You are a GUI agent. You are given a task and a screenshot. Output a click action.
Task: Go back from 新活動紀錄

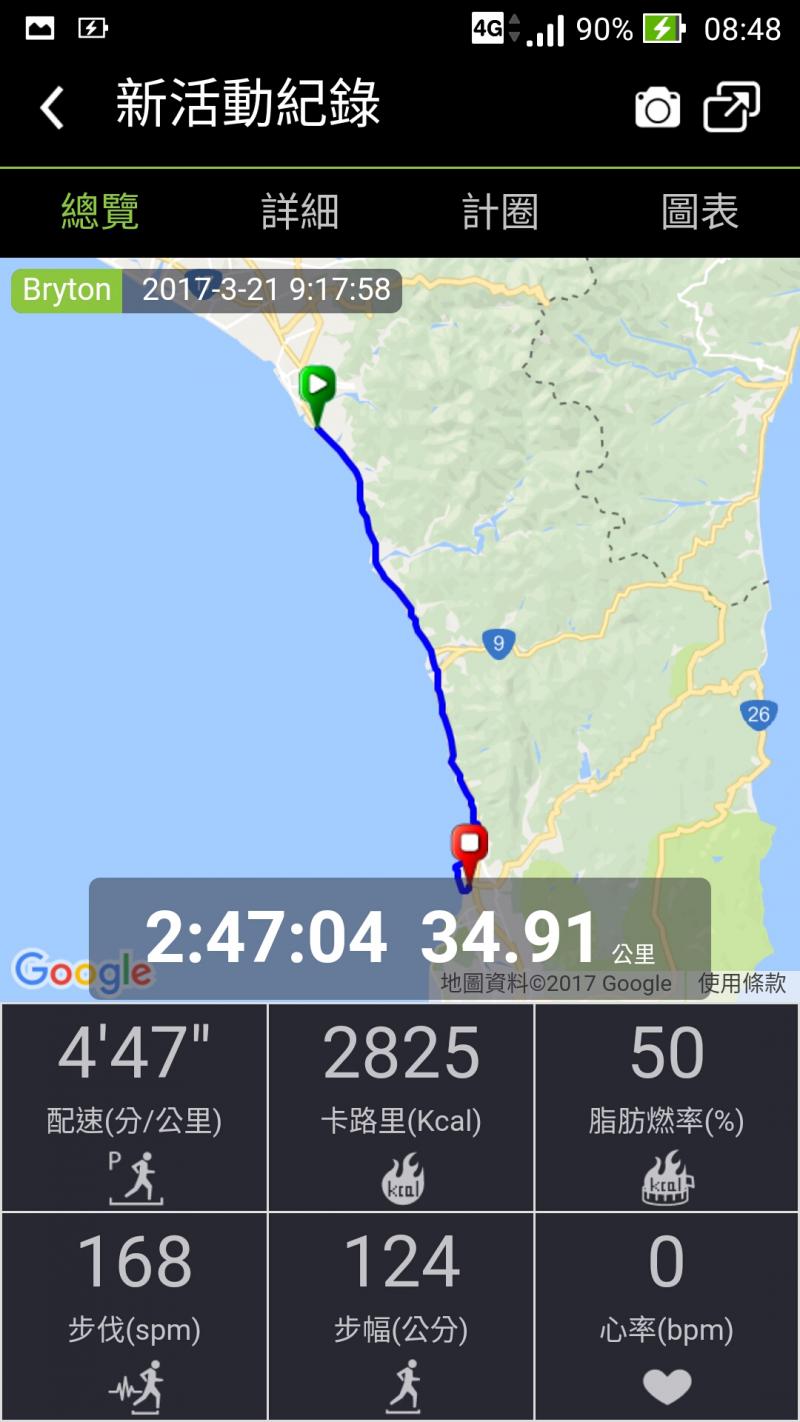pyautogui.click(x=52, y=107)
